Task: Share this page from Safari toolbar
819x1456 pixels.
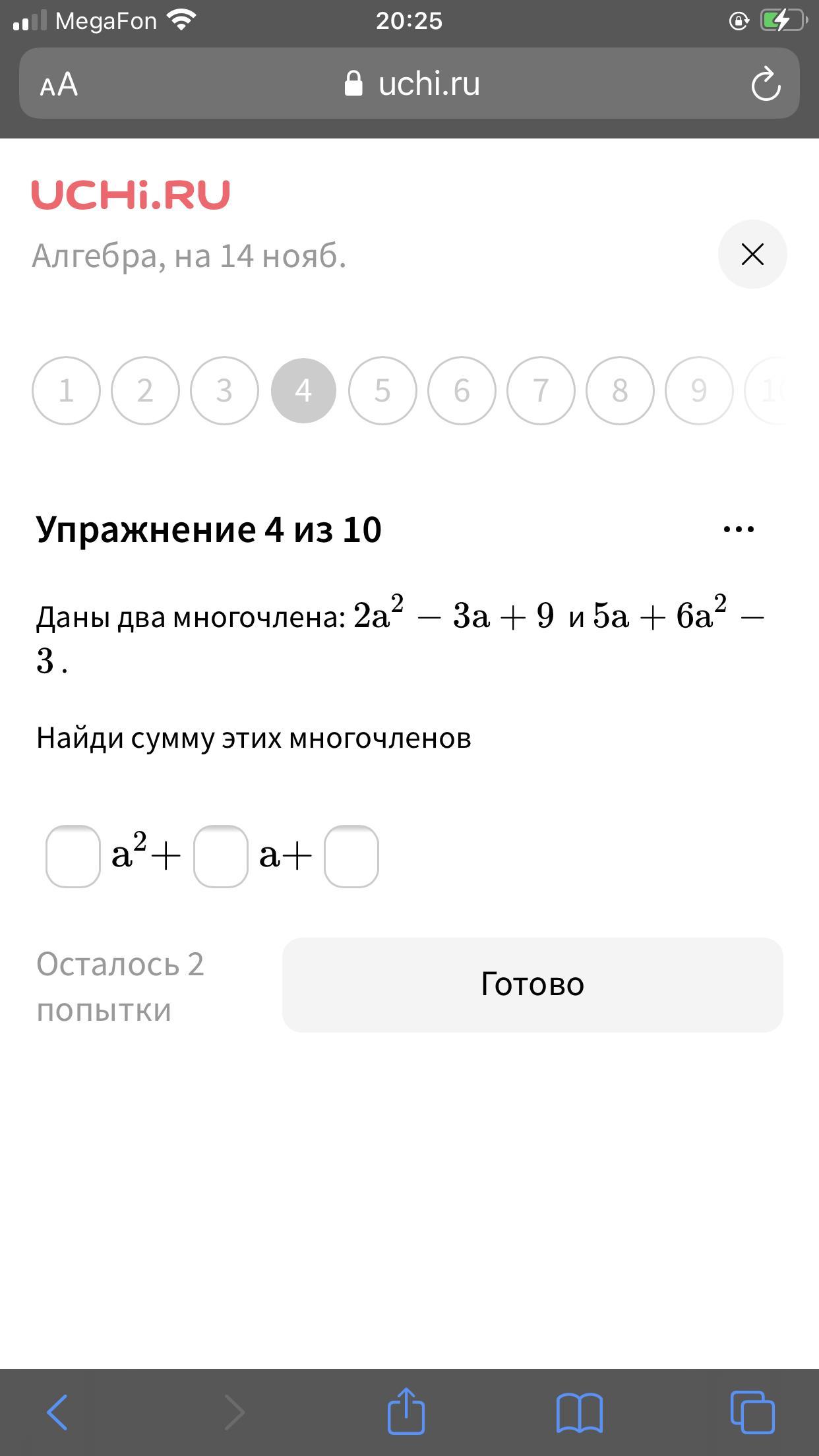Action: [406, 1412]
